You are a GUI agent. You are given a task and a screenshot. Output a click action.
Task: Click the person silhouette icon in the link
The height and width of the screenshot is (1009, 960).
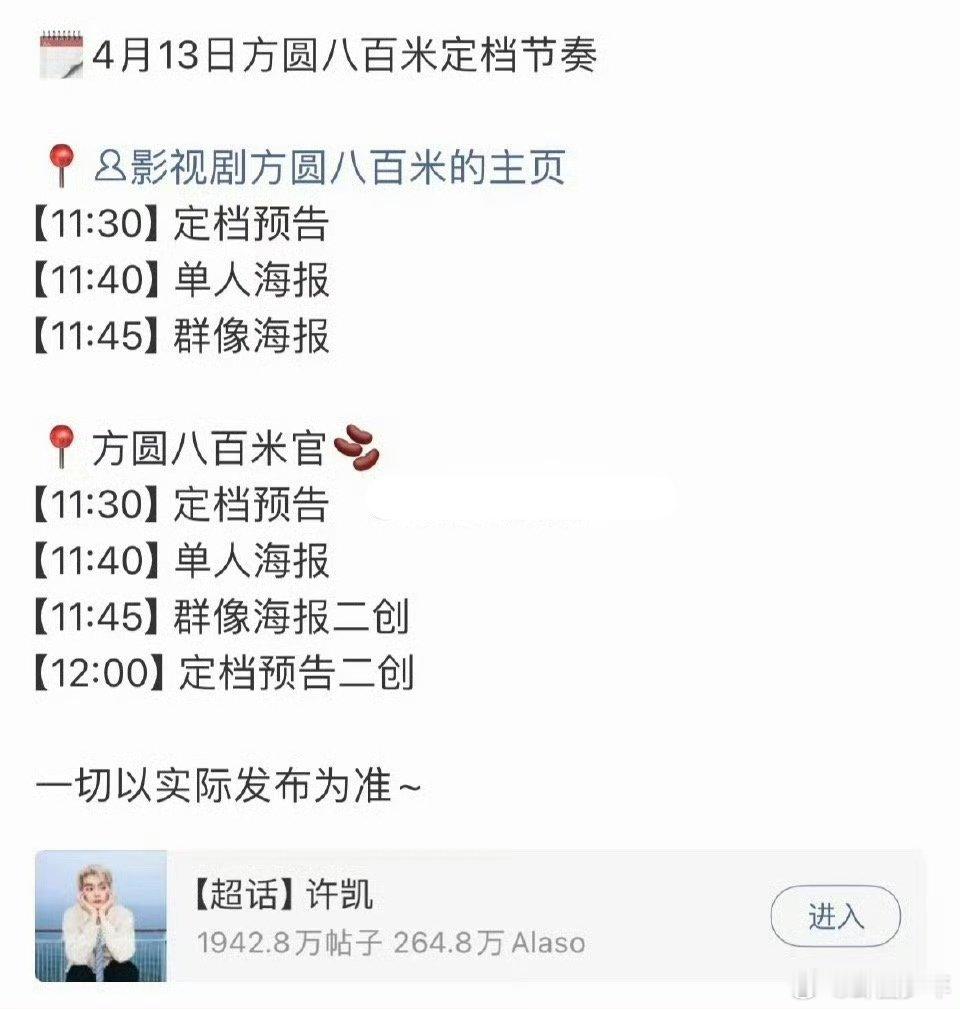(113, 166)
